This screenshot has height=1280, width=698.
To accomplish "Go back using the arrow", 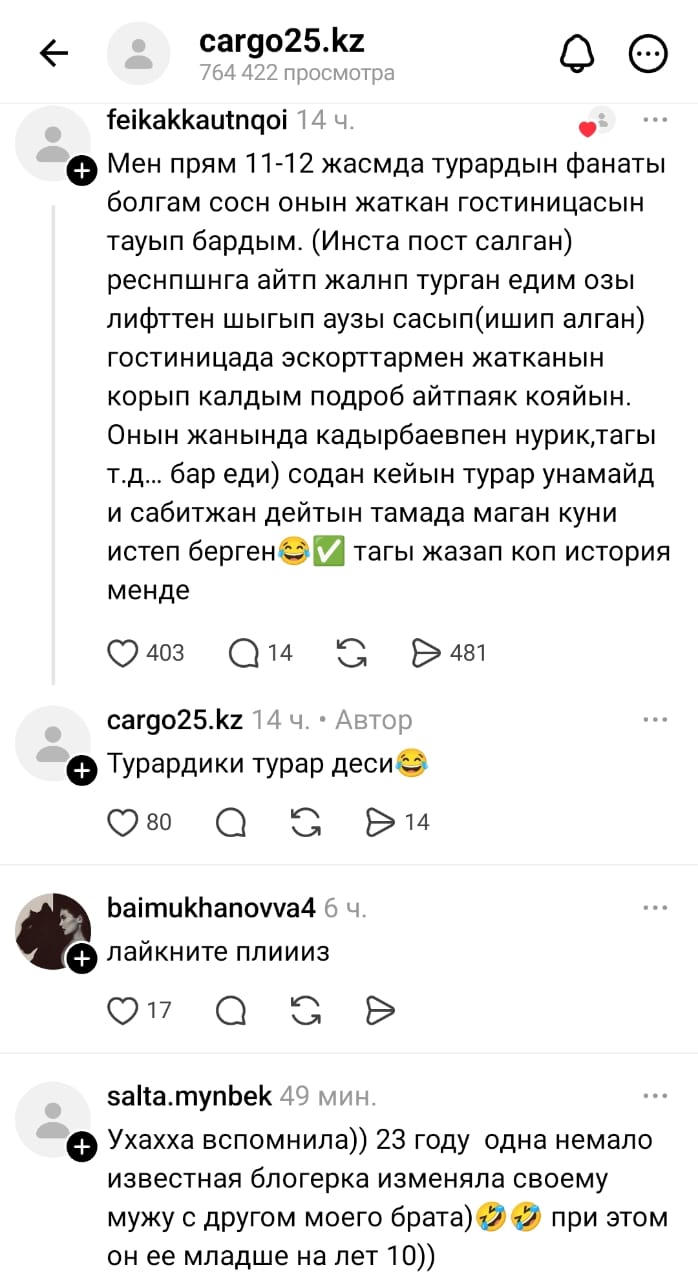I will (54, 54).
